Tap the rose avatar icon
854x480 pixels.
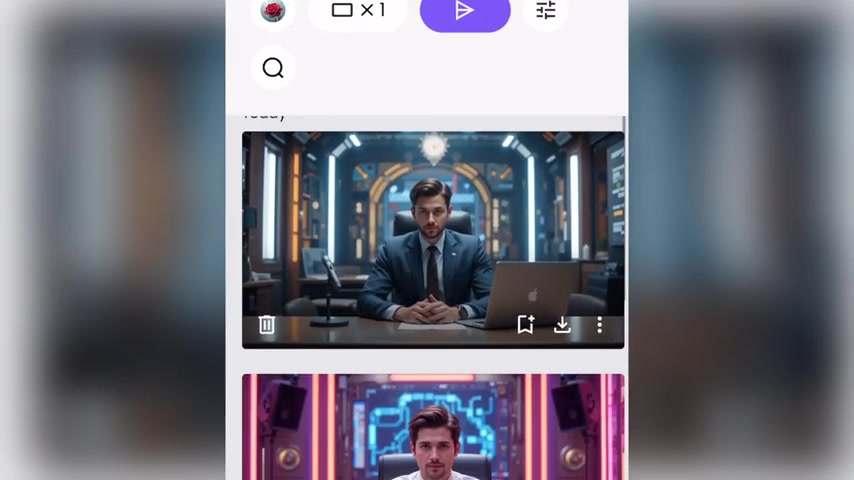tap(273, 10)
